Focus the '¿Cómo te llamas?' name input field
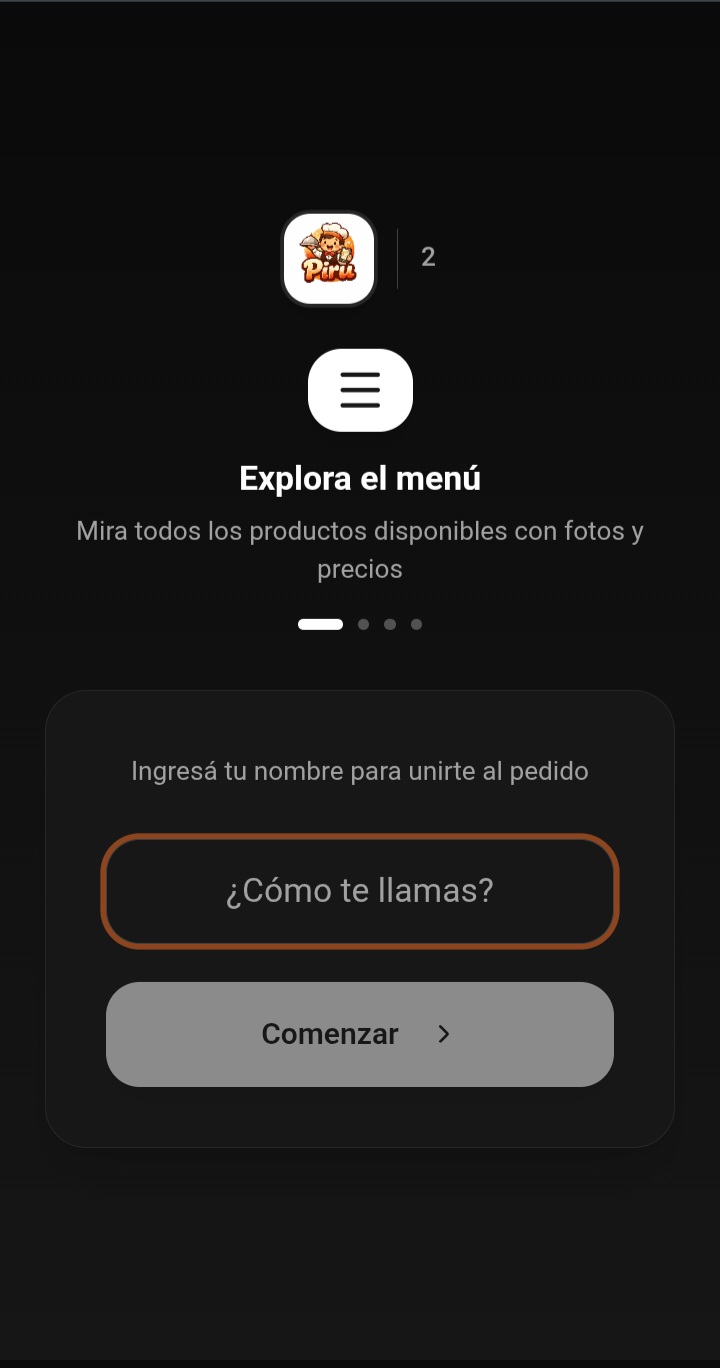The width and height of the screenshot is (720, 1368). [x=360, y=891]
